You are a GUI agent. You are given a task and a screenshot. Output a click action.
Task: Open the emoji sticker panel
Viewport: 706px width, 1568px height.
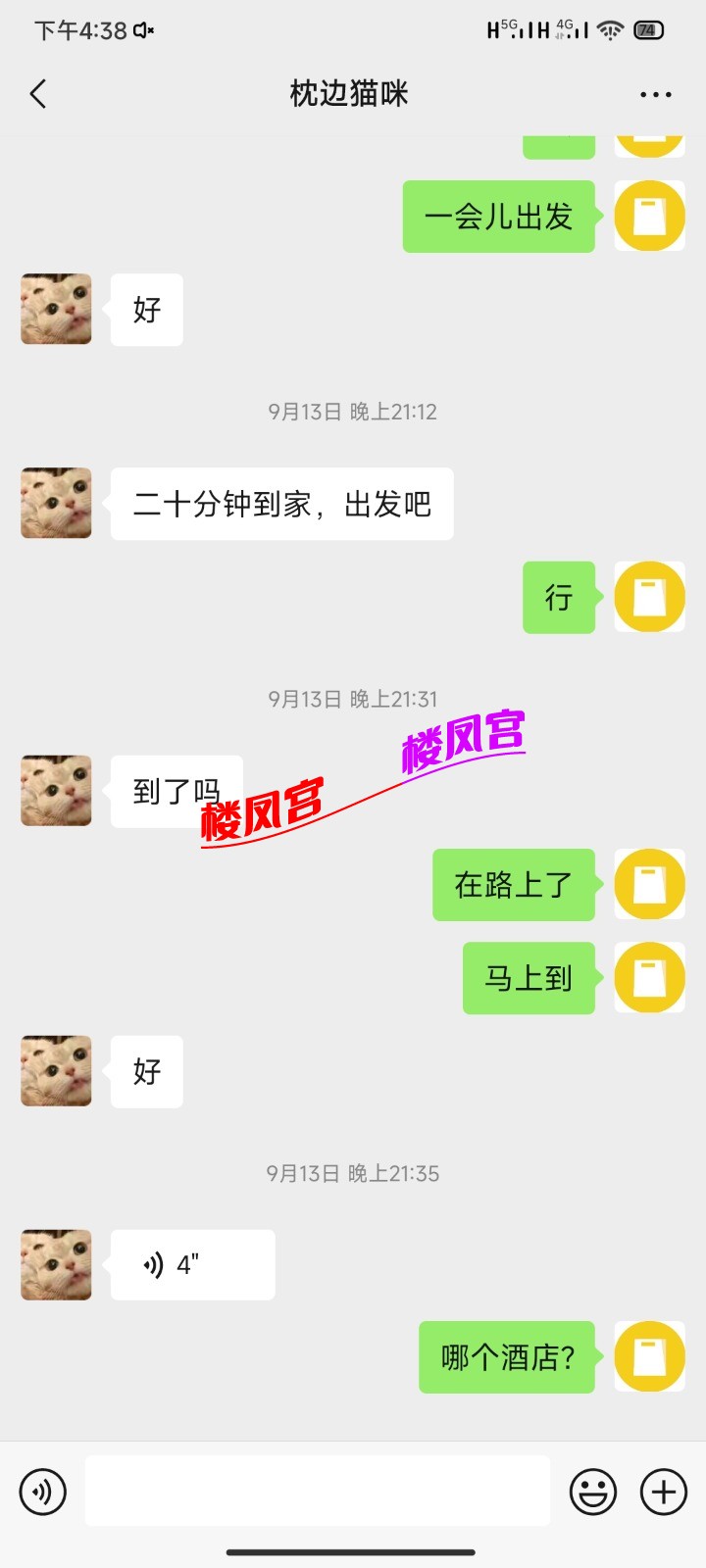coord(593,1493)
